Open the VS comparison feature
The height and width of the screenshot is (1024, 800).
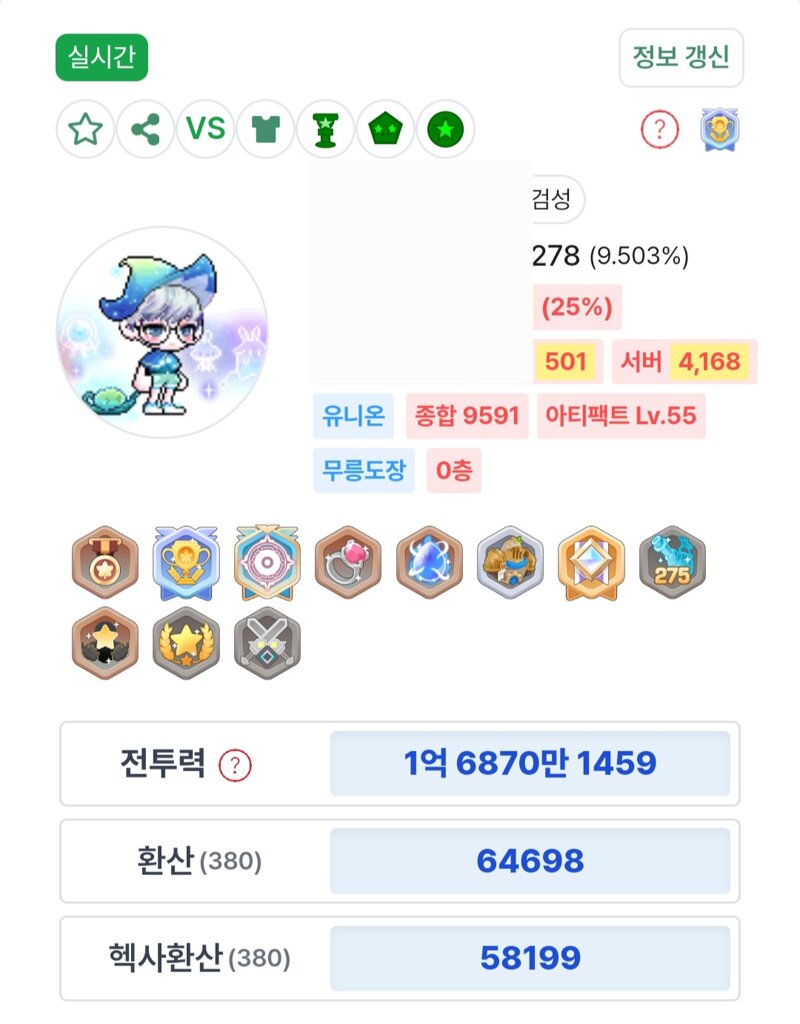(x=206, y=129)
